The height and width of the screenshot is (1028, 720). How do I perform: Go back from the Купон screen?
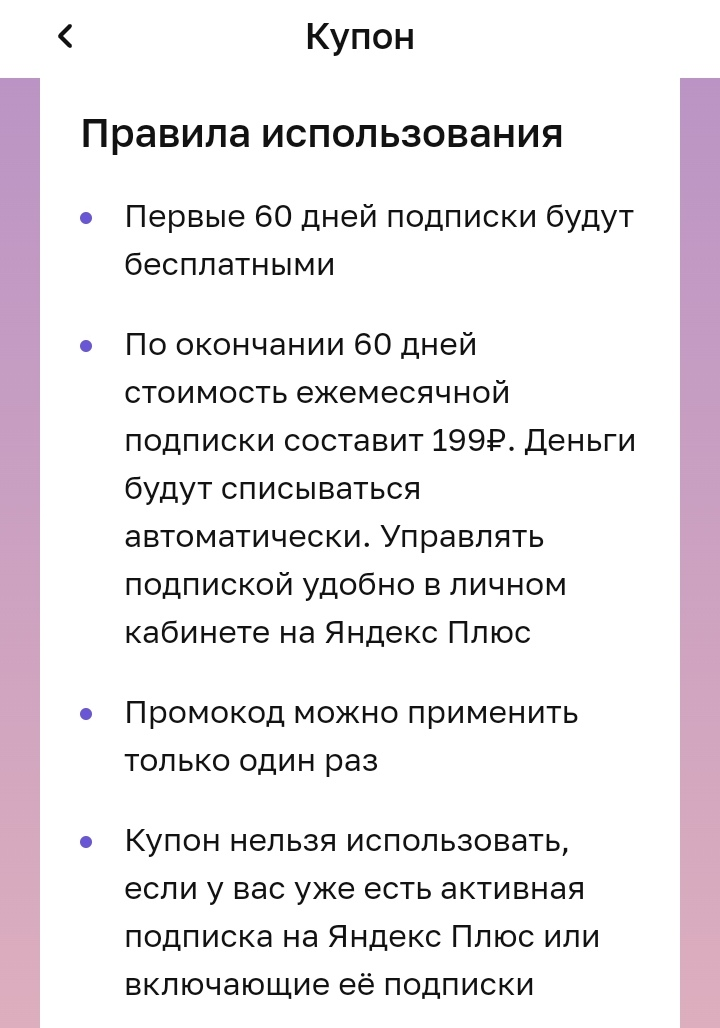pyautogui.click(x=65, y=37)
